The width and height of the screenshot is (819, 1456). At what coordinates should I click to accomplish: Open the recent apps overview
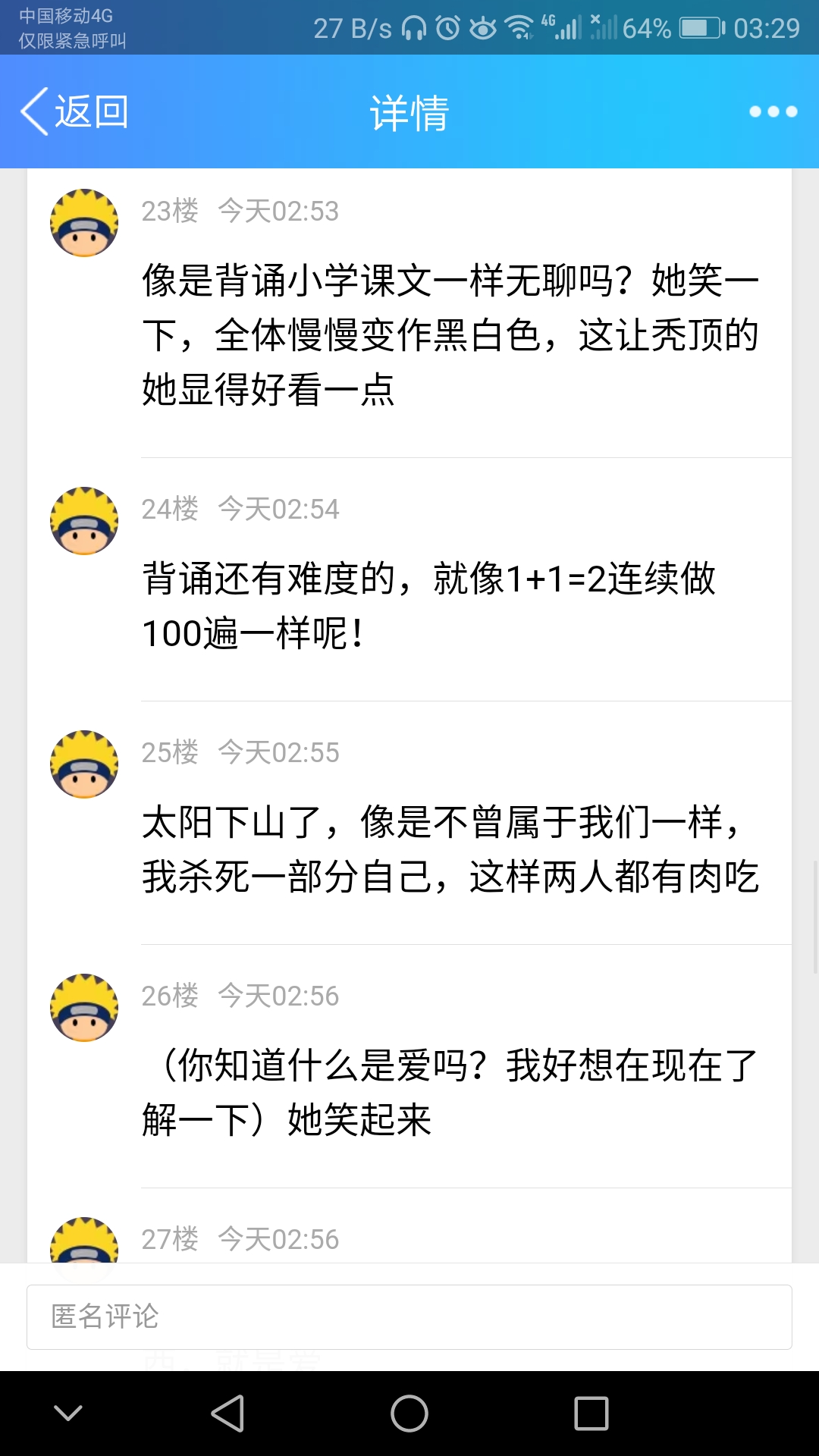(x=591, y=1414)
